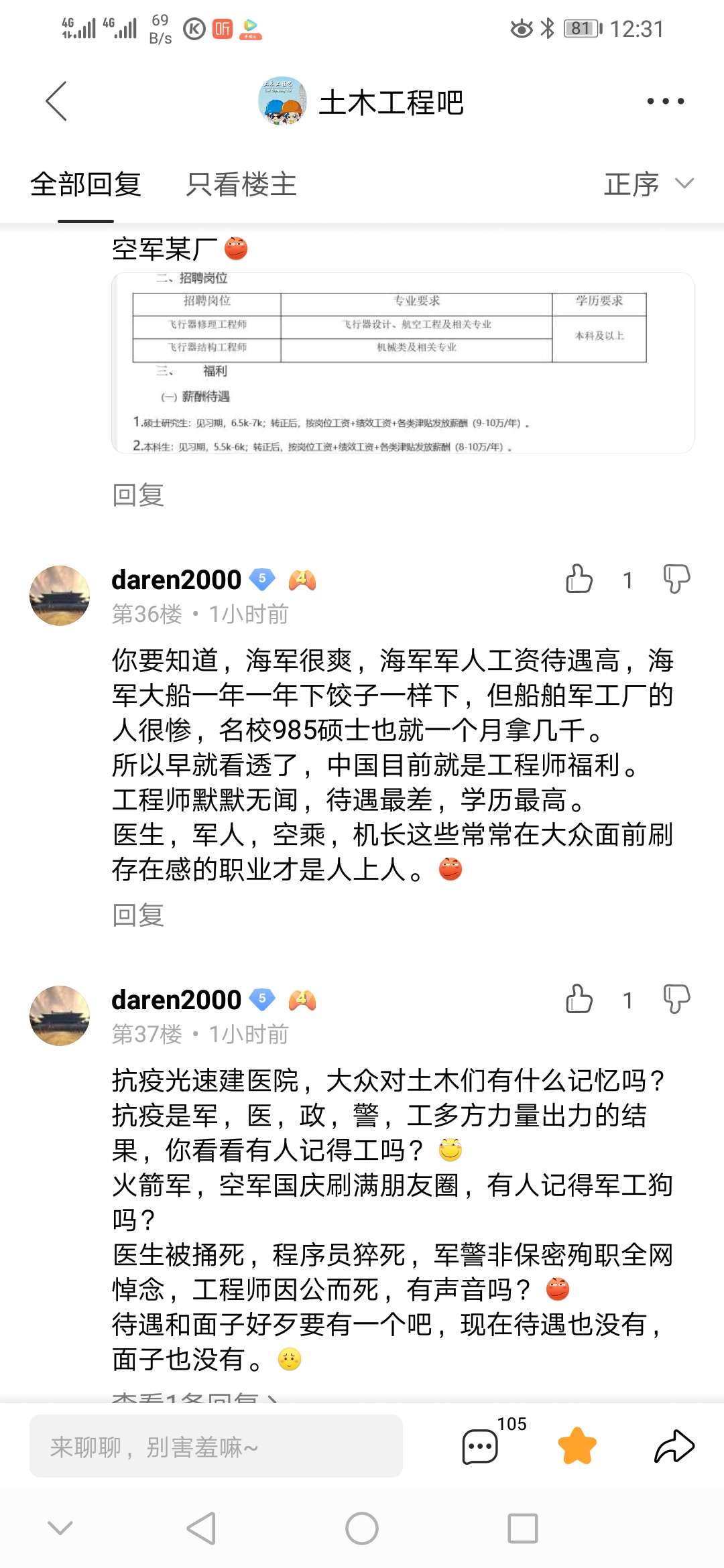The height and width of the screenshot is (1568, 724).
Task: Like the 第36楼 comment by daren2000
Action: coord(579,580)
